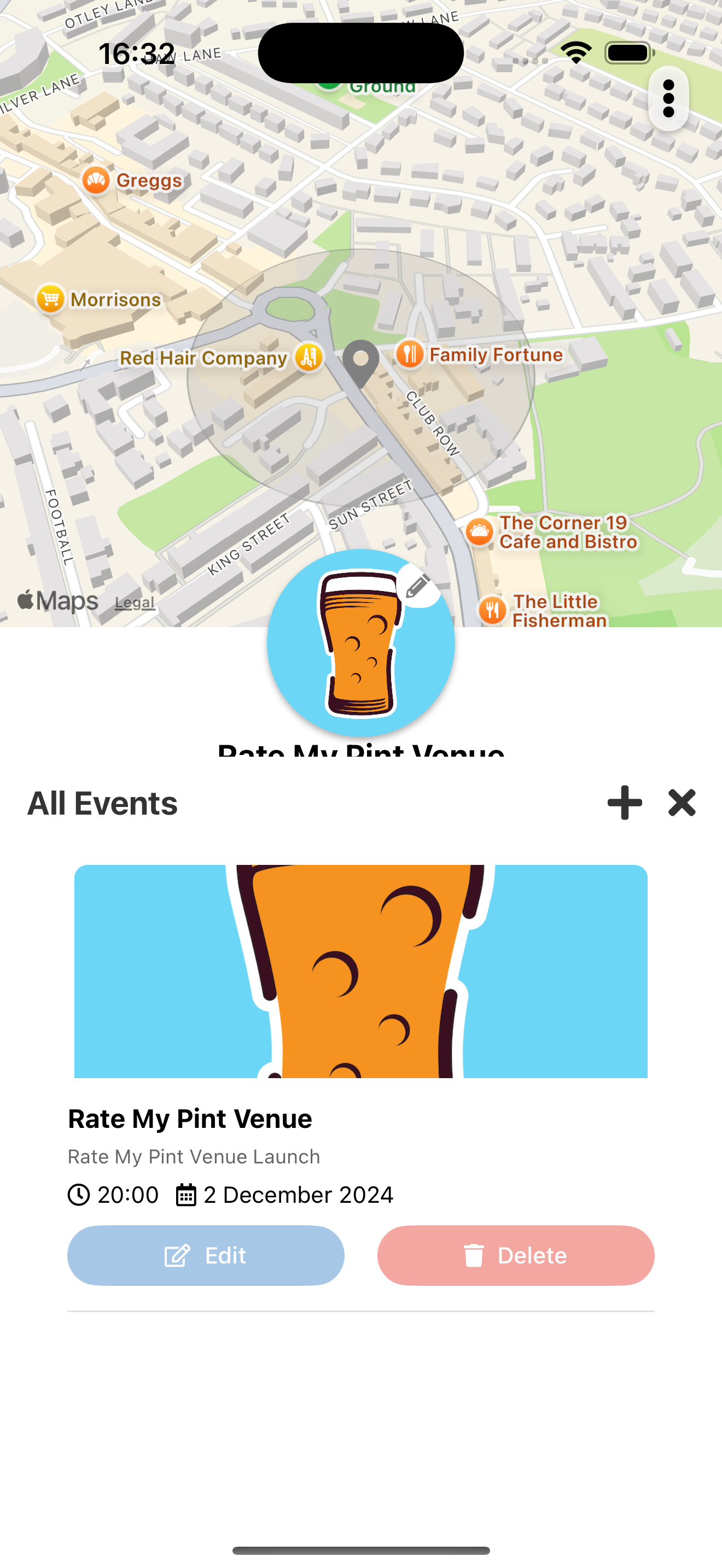Screen dimensions: 722x1568
Task: Select Red Hair Company on map
Action: pos(308,358)
